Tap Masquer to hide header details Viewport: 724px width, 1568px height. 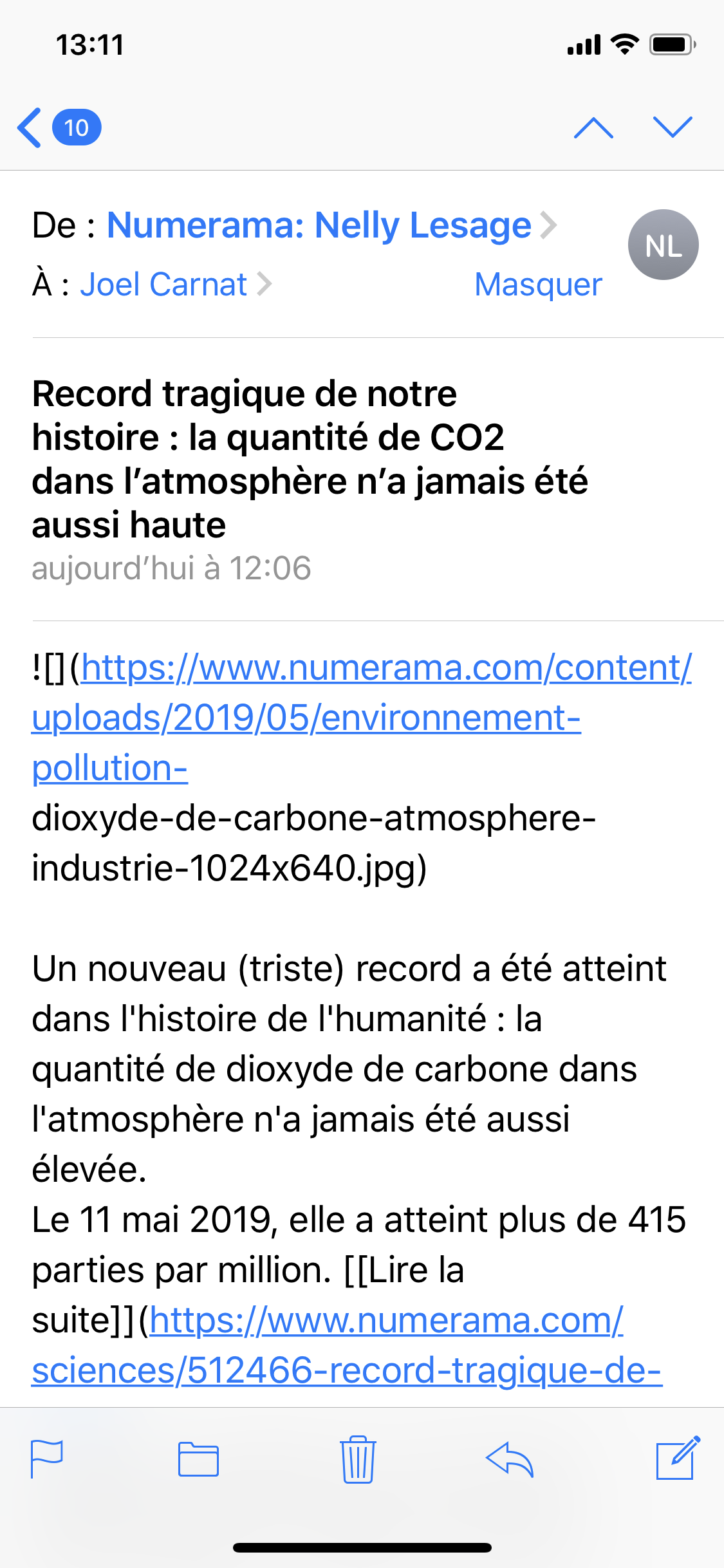coord(538,284)
